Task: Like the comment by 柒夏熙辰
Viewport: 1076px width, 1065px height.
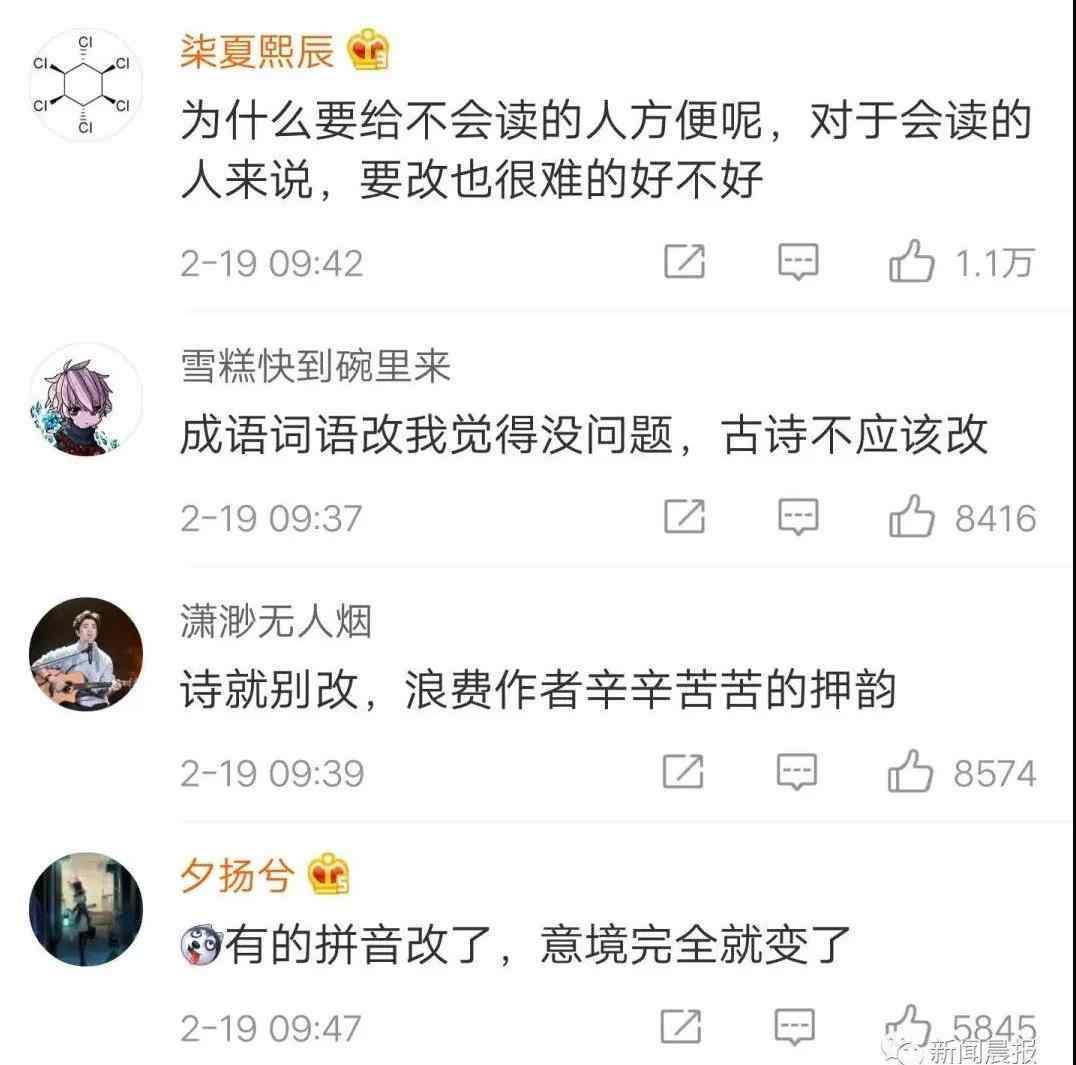Action: coord(911,263)
